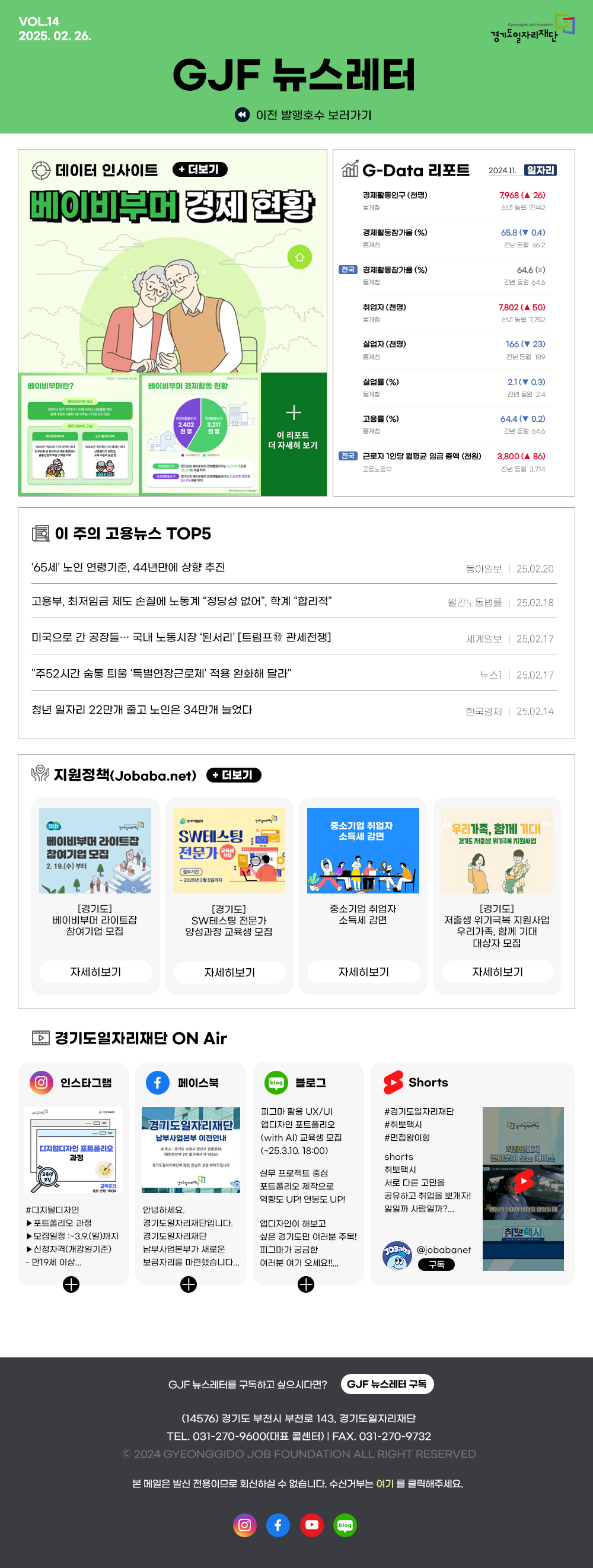
Task: Open news about '65세' 노인 연령기준
Action: point(128,567)
